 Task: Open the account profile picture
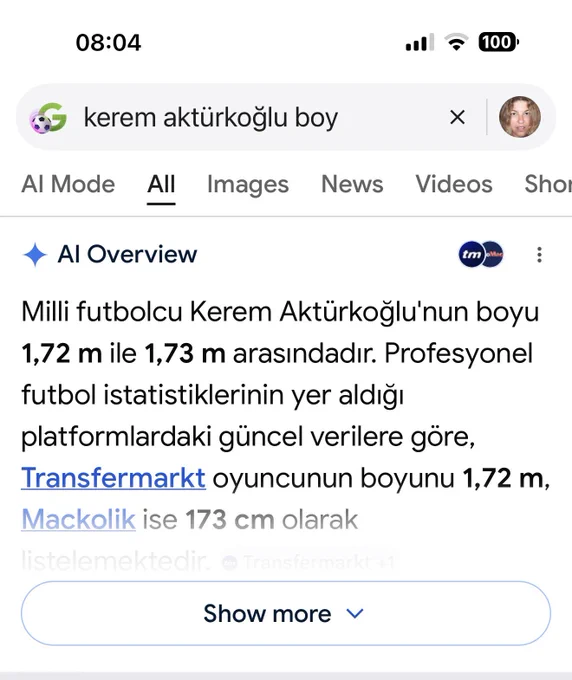(x=520, y=117)
